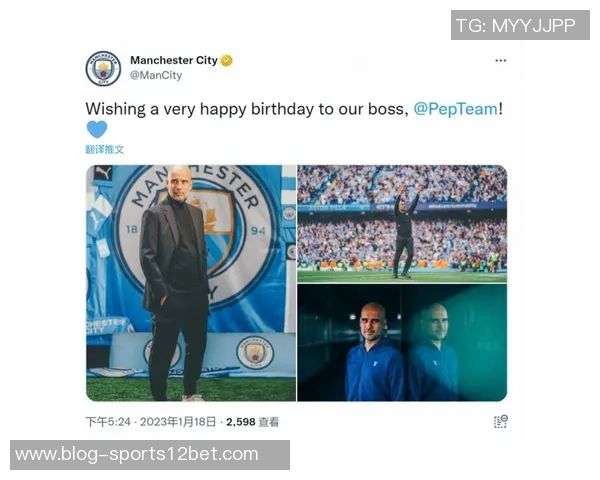Open the photo of Pep by the club crest

click(190, 283)
